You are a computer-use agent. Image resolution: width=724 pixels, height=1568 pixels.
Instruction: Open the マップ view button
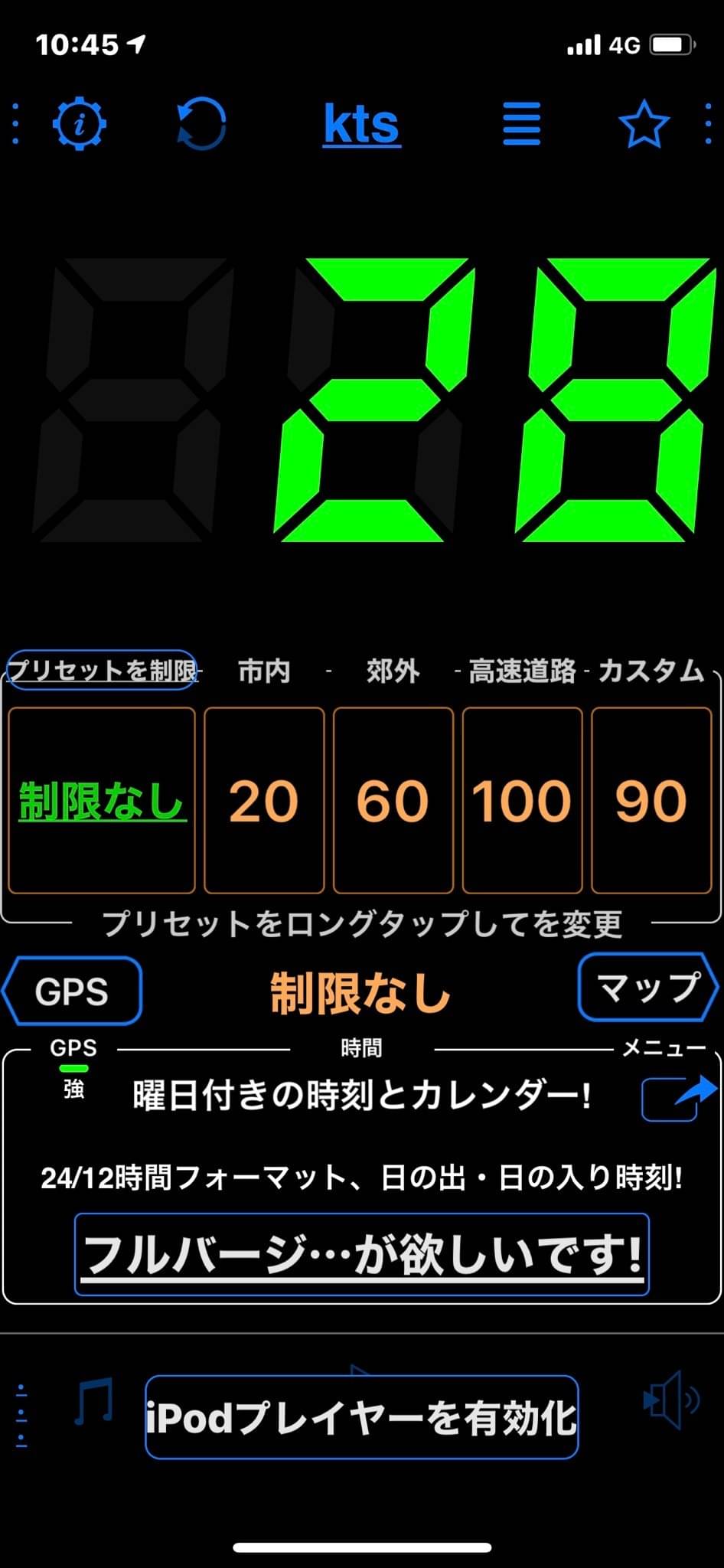coord(647,988)
